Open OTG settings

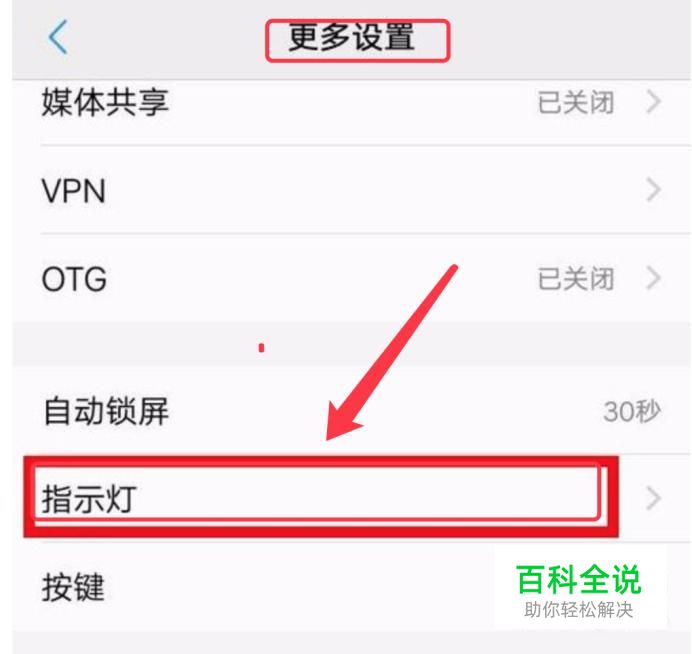tap(351, 278)
